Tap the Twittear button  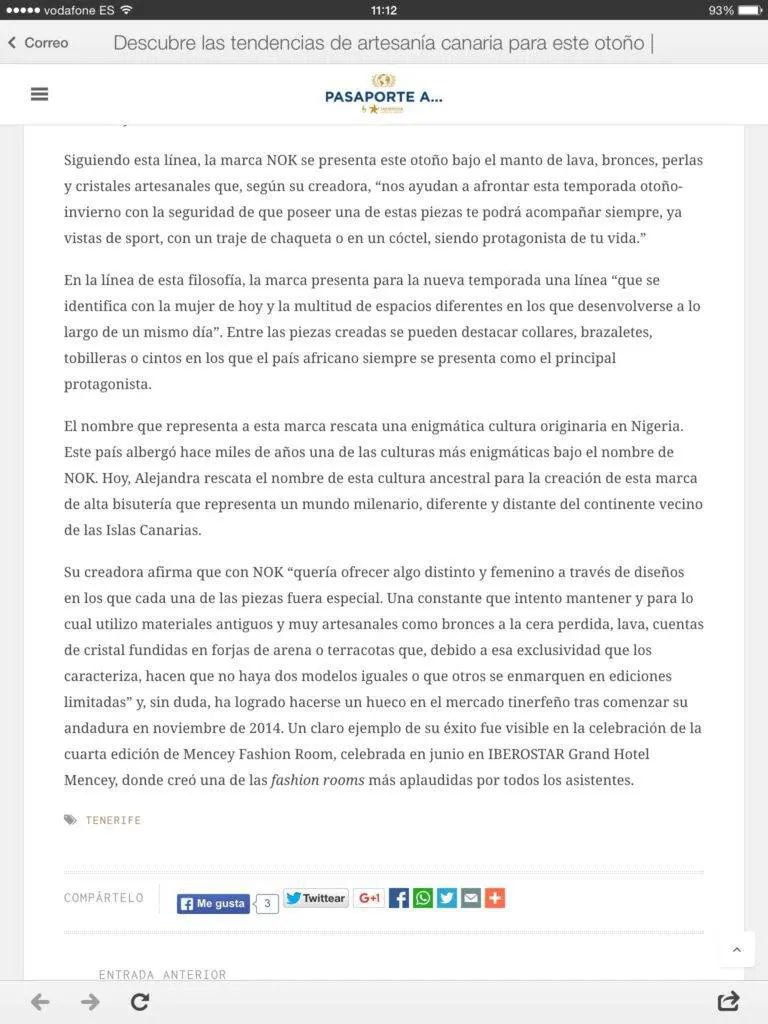tap(315, 898)
